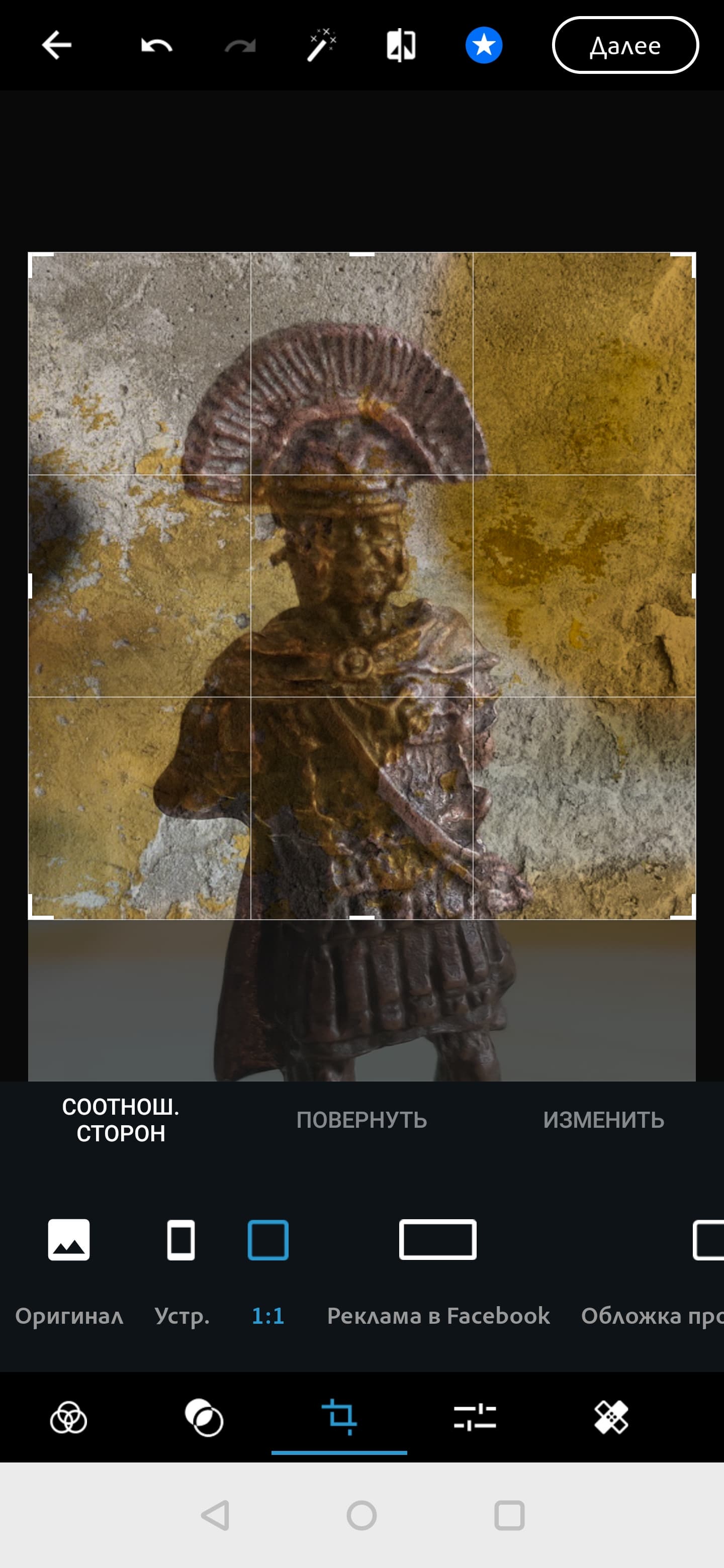
Task: Open the filters looks tool
Action: tap(68, 1417)
